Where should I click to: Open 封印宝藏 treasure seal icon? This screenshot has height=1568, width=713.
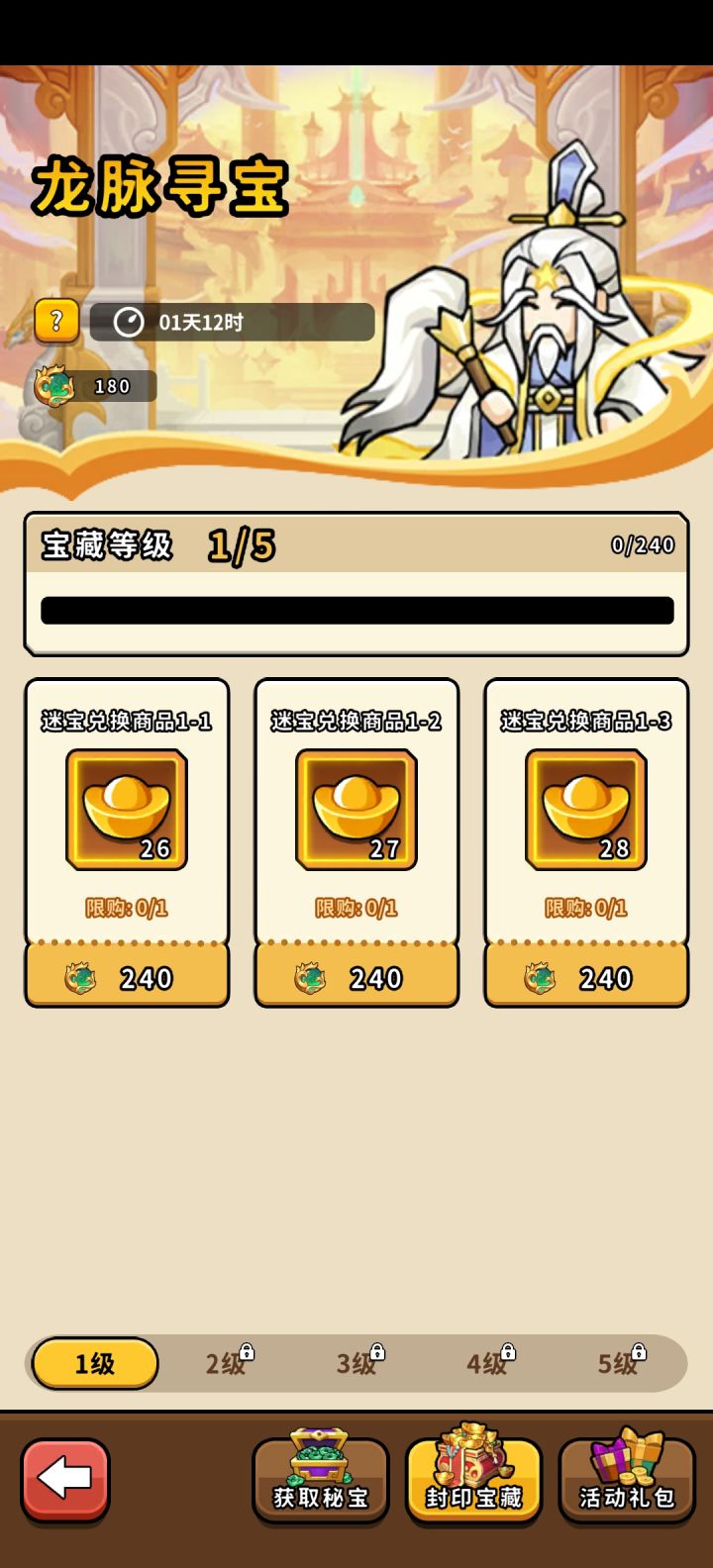point(473,1460)
